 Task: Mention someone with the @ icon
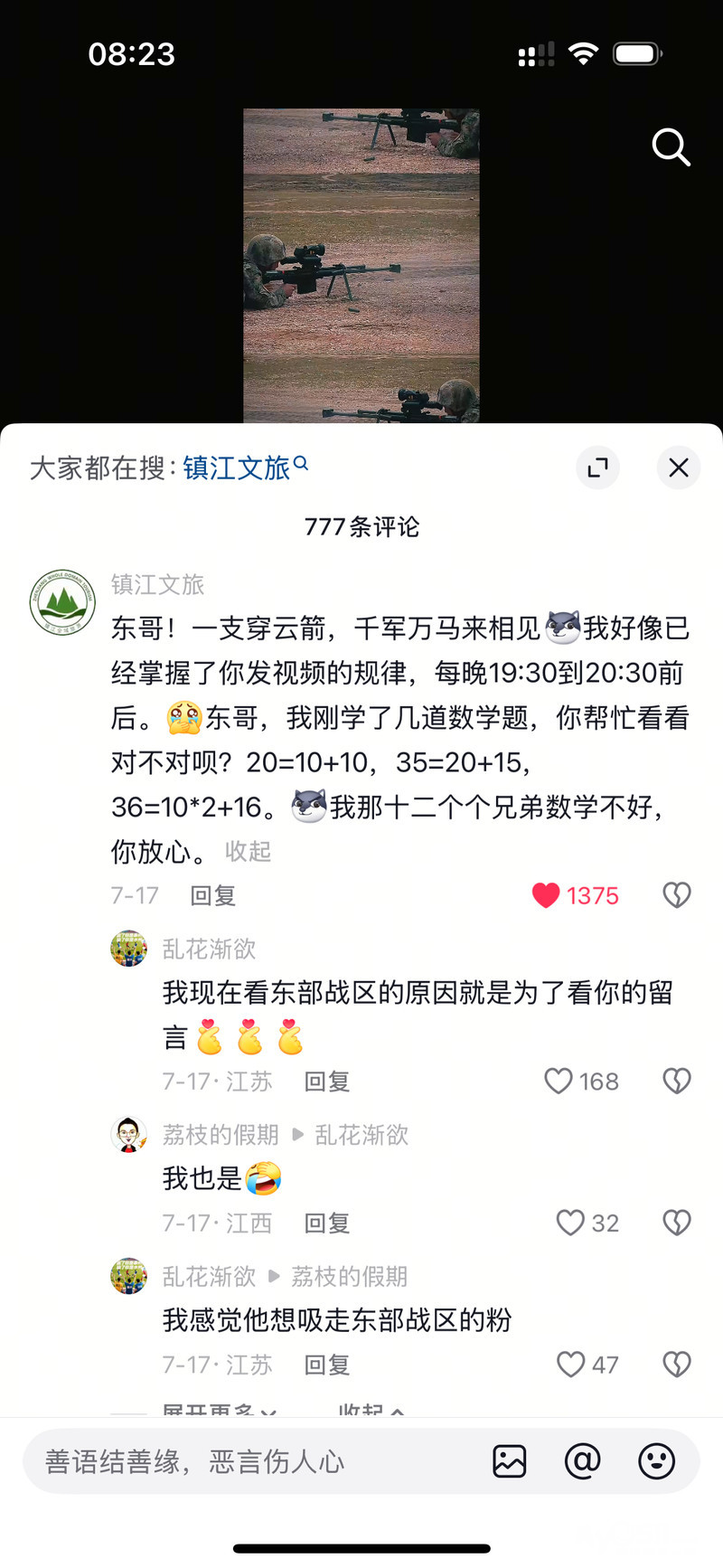click(x=583, y=1461)
